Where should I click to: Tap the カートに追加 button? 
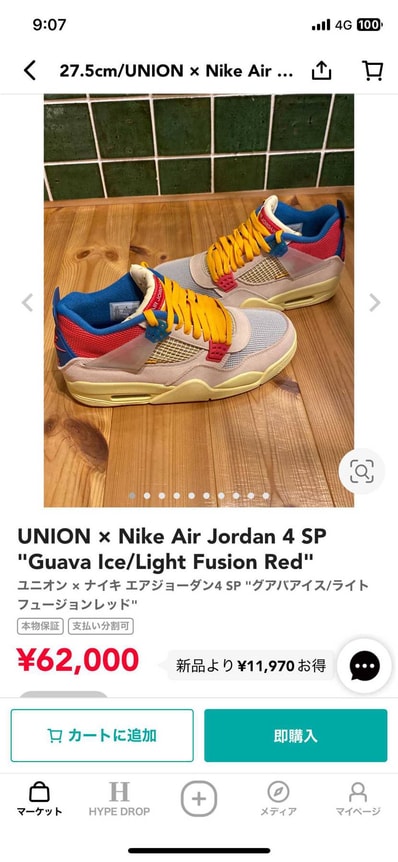[x=102, y=736]
